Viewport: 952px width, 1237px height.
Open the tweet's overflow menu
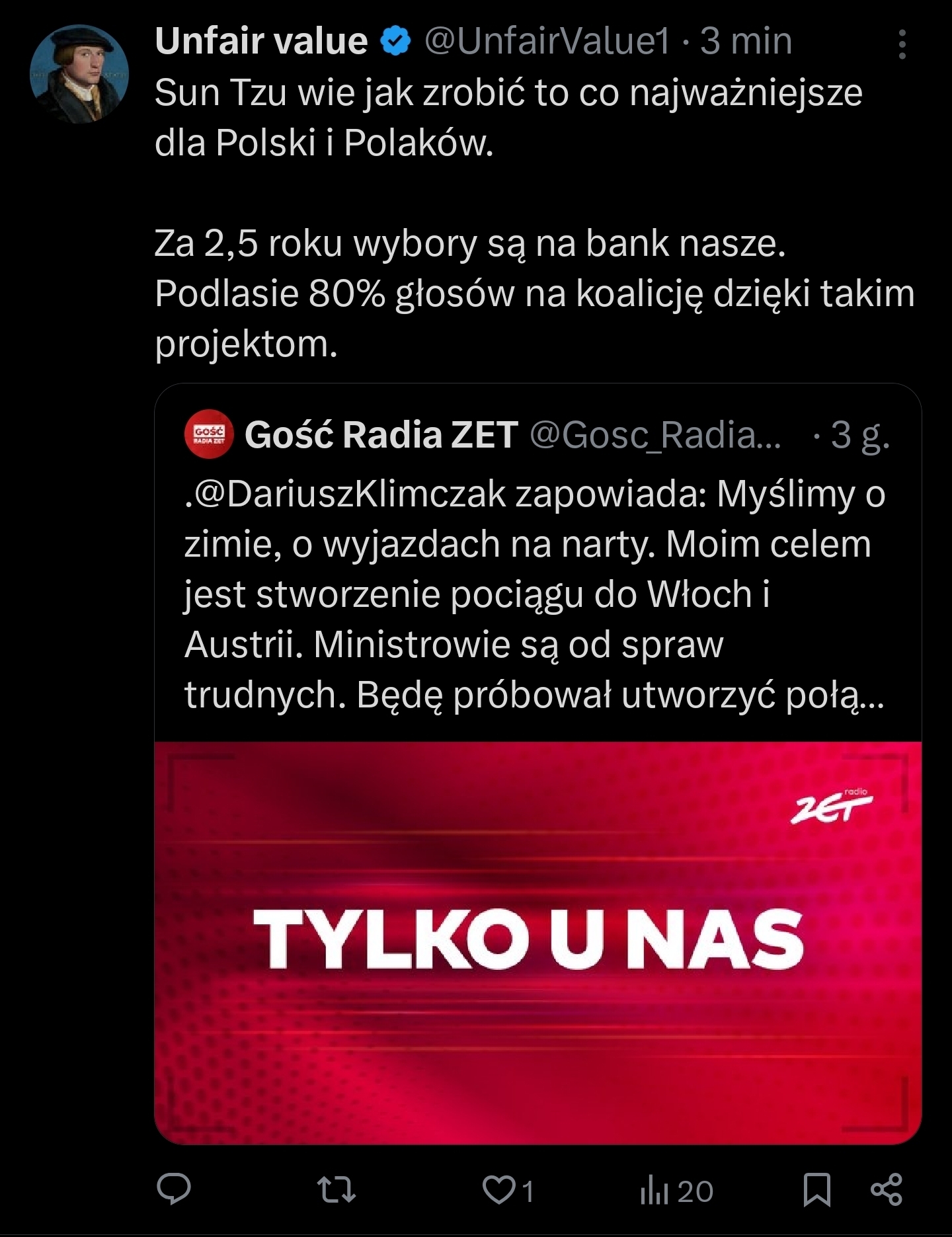click(902, 44)
